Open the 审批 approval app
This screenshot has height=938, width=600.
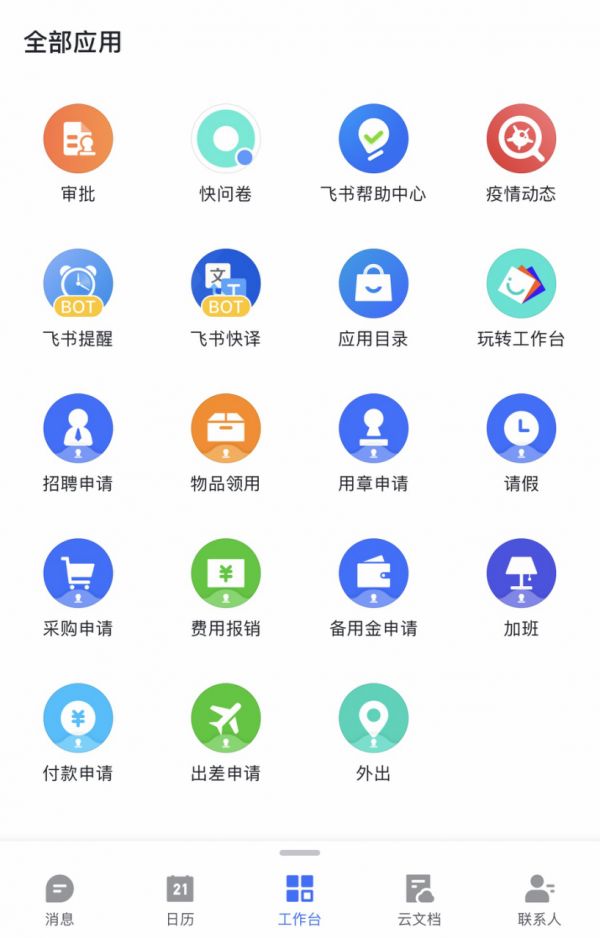[78, 139]
